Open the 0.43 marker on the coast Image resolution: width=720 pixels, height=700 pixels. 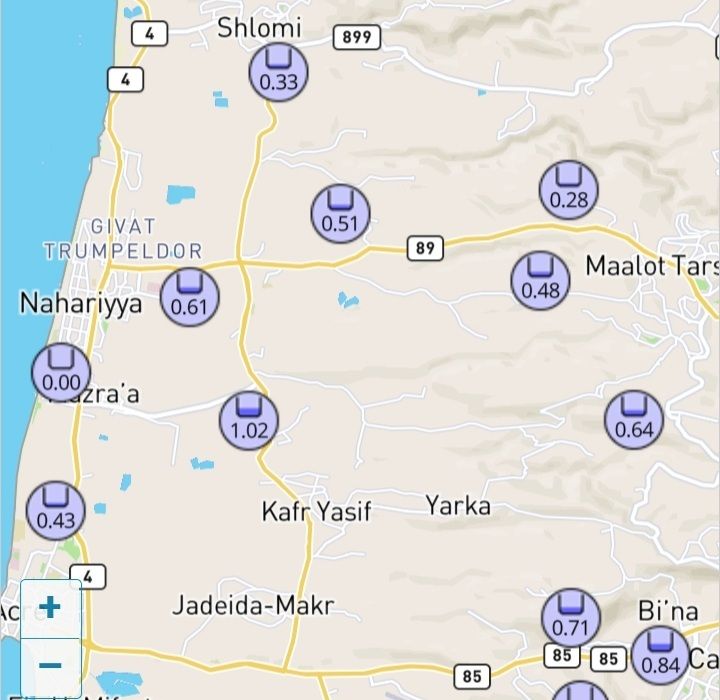click(56, 510)
